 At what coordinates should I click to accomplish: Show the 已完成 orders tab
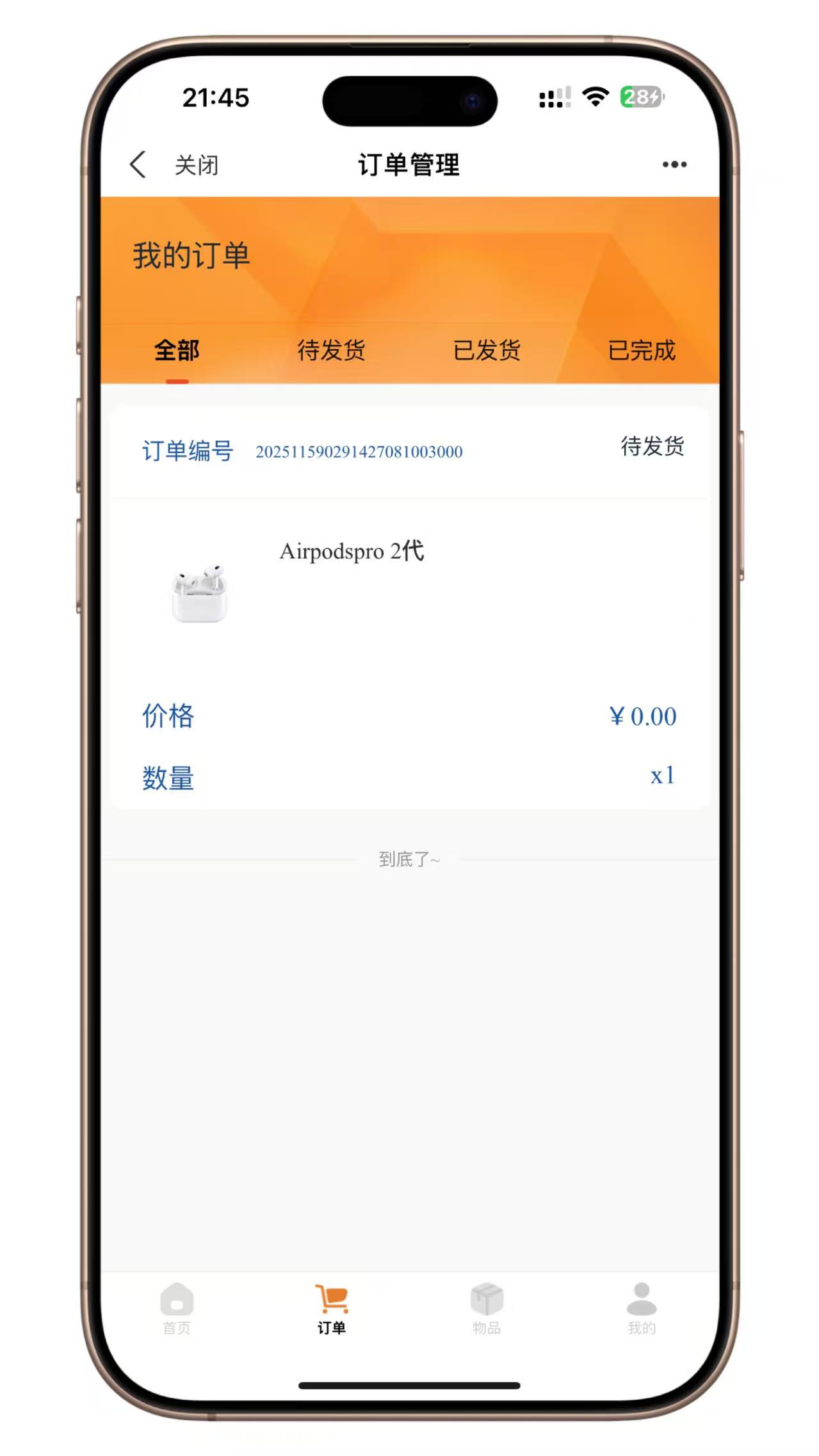(641, 351)
